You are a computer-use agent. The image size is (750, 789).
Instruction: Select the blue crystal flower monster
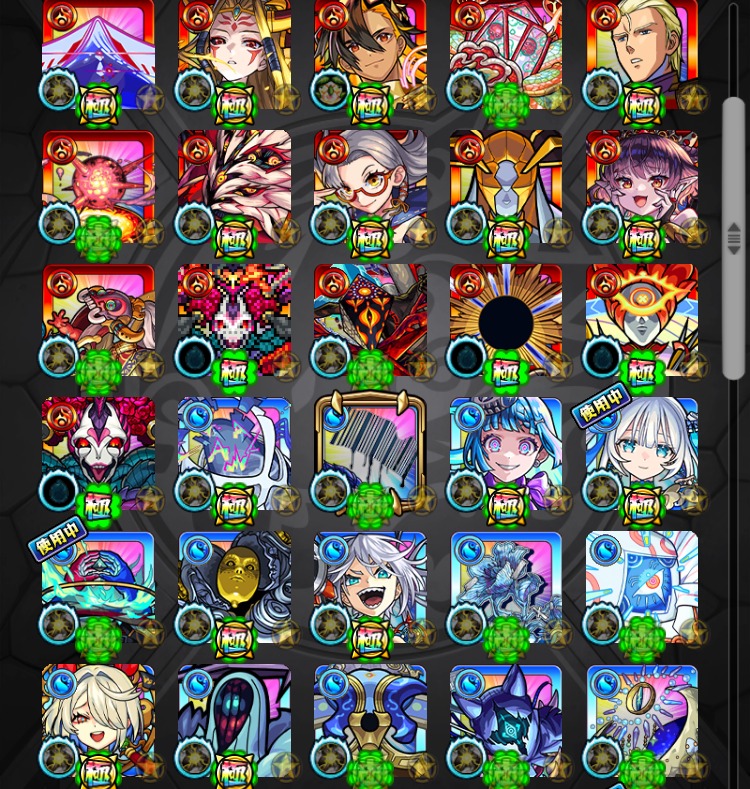coord(506,586)
